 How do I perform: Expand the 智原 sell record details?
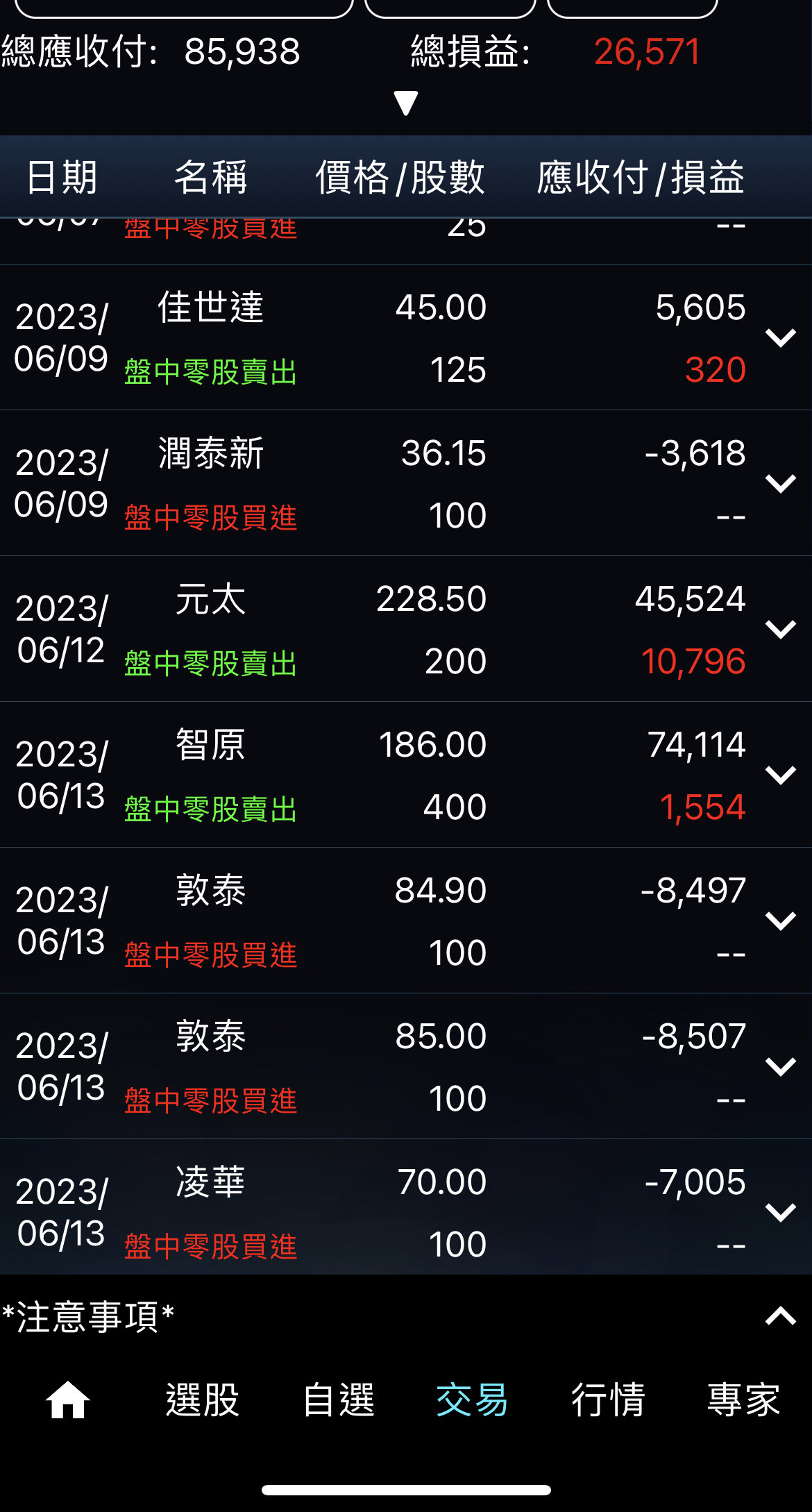pos(780,775)
